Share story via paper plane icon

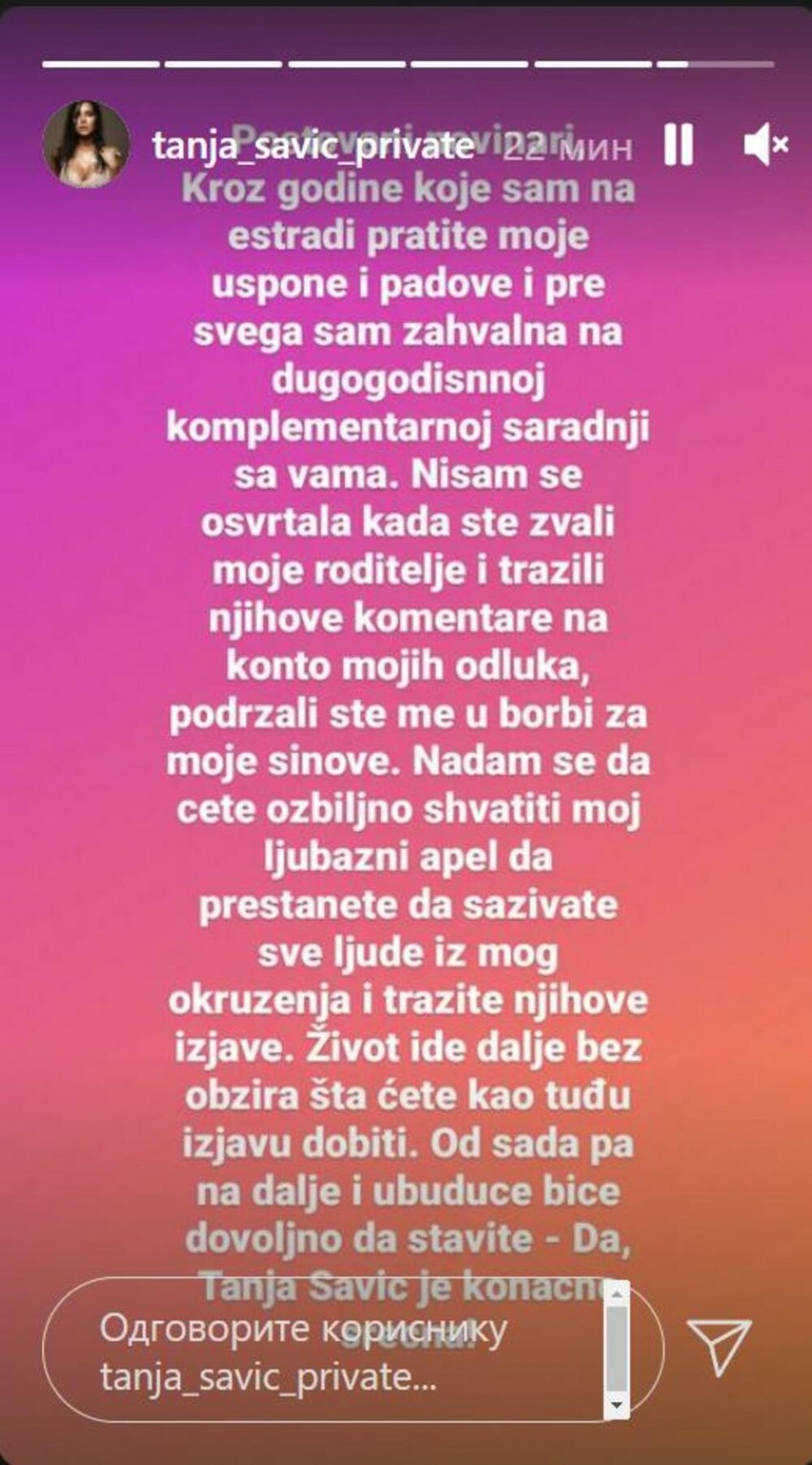[x=719, y=1346]
